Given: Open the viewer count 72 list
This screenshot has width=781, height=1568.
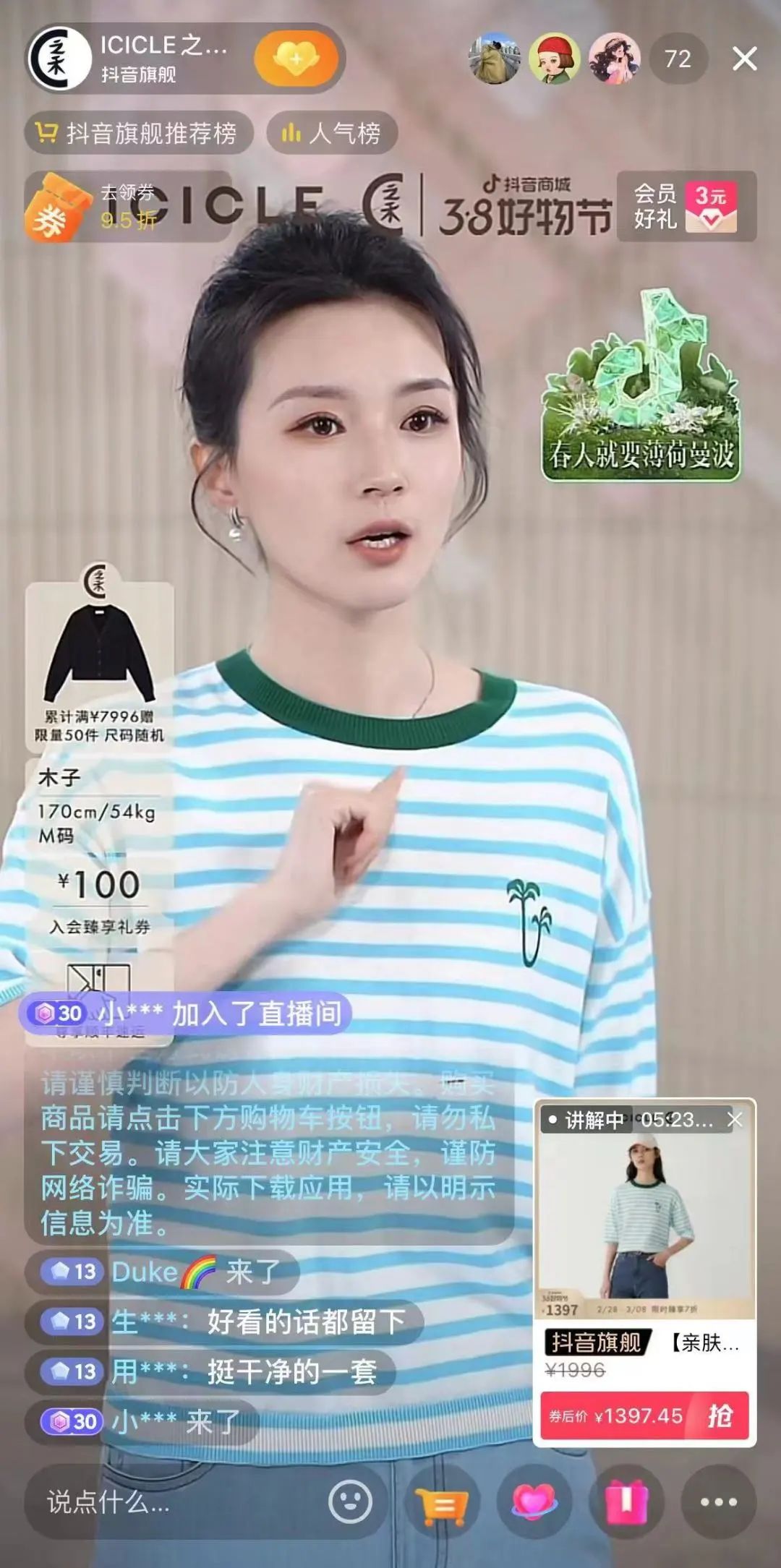Looking at the screenshot, I should click(678, 59).
